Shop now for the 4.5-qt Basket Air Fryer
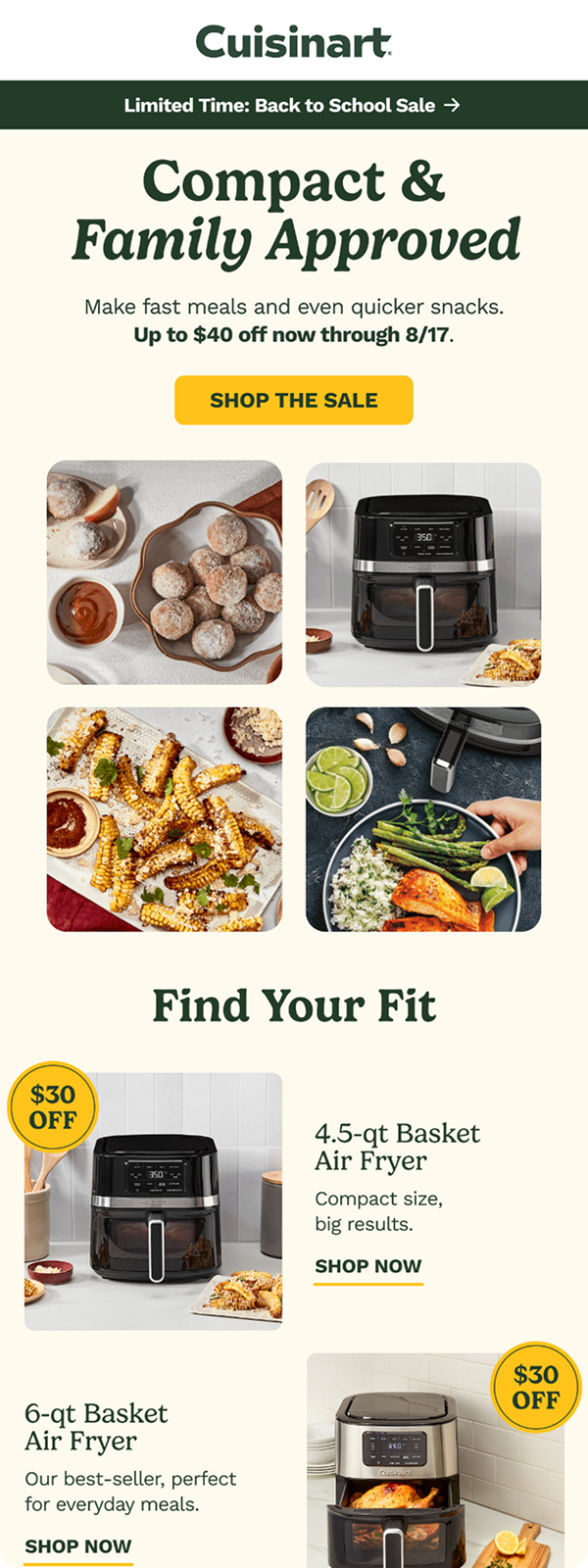Screen dimensions: 588x1568 pyautogui.click(x=367, y=1266)
